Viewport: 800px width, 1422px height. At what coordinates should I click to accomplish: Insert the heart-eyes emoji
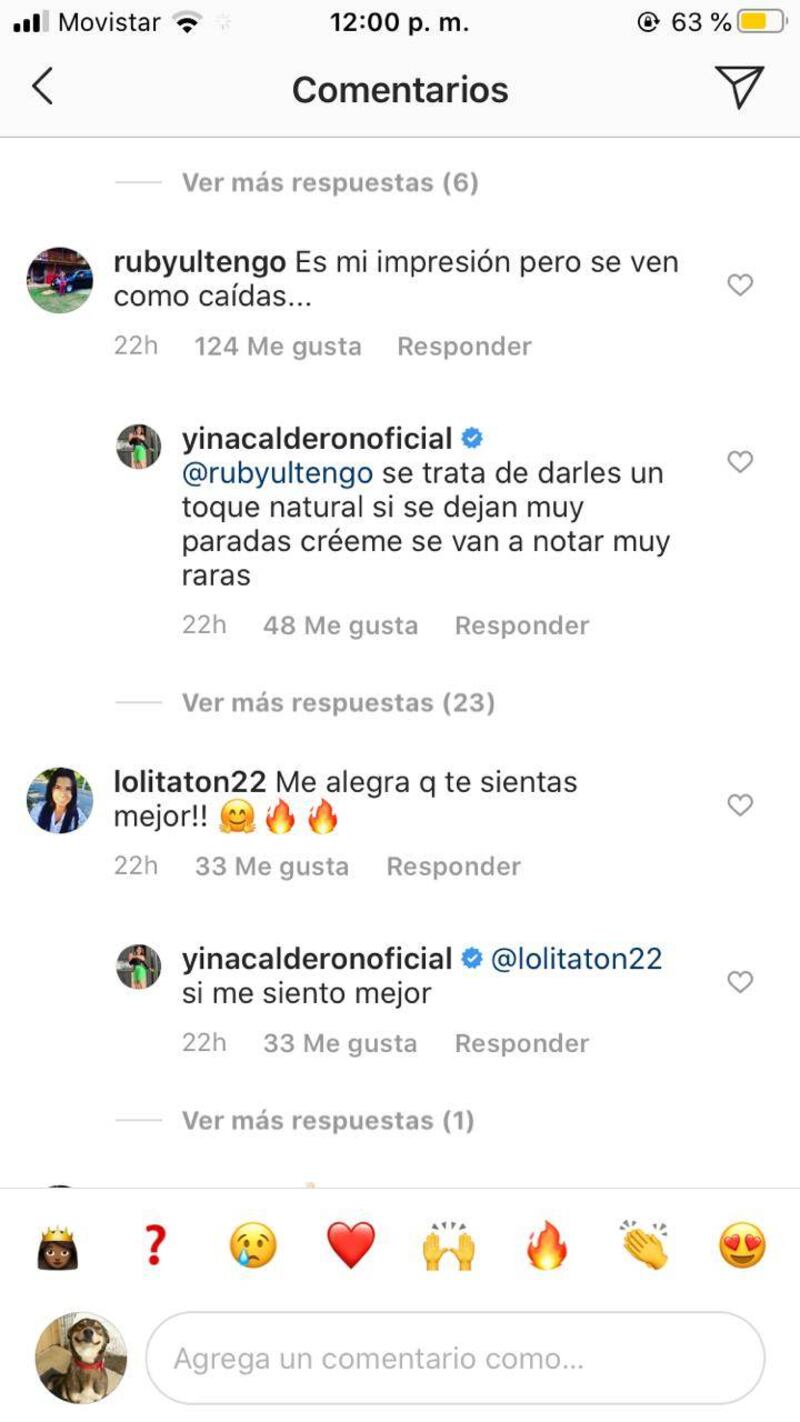[742, 1246]
